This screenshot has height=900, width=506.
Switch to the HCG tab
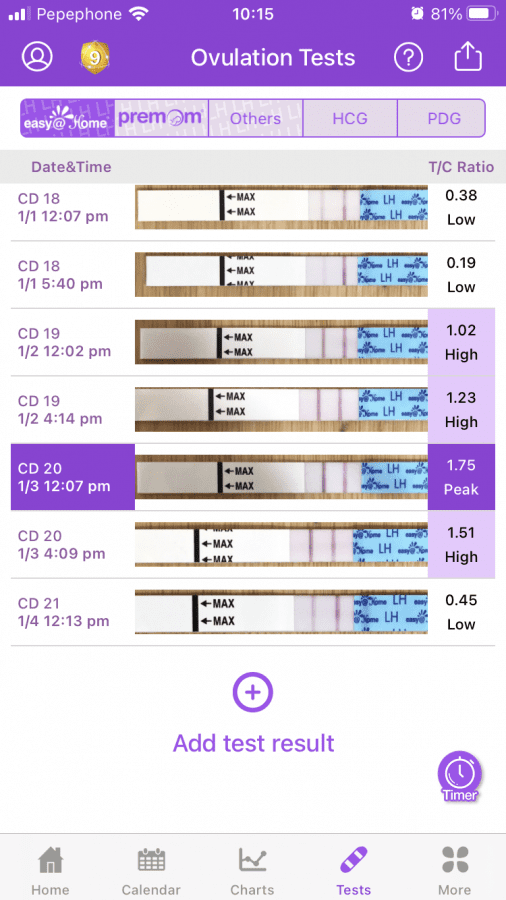point(350,118)
